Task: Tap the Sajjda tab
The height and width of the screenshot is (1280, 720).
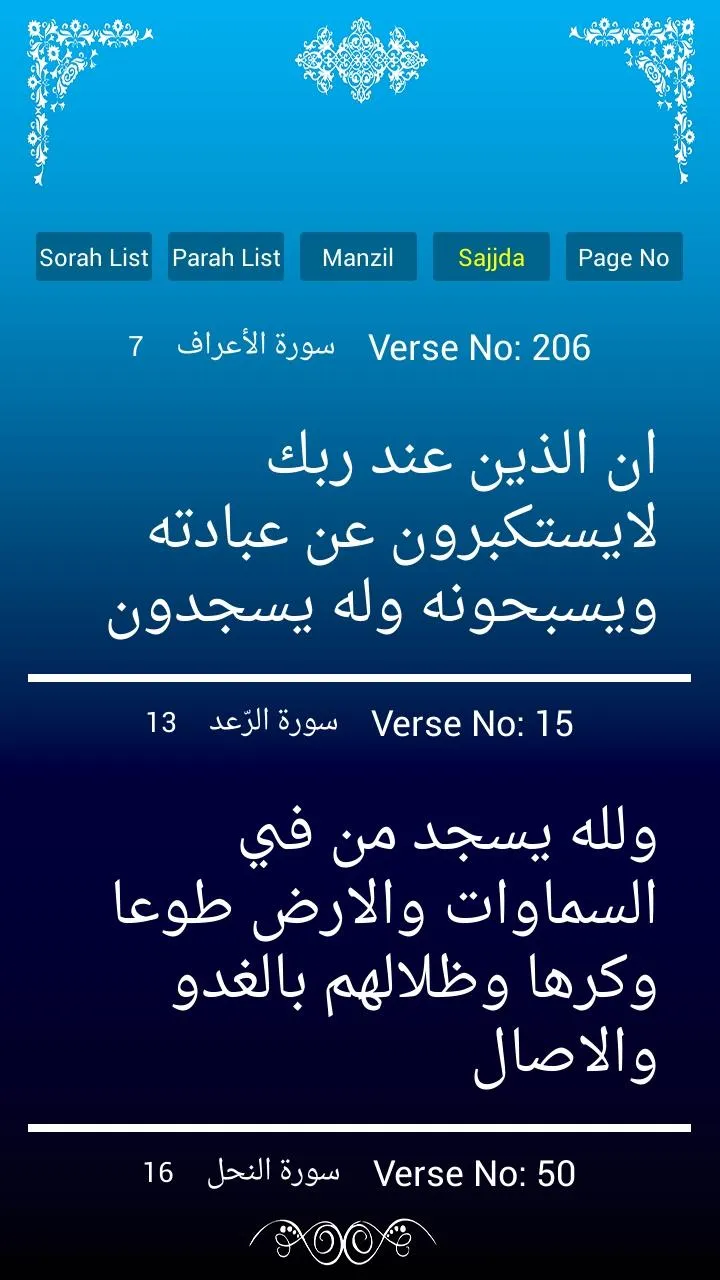Action: tap(491, 257)
